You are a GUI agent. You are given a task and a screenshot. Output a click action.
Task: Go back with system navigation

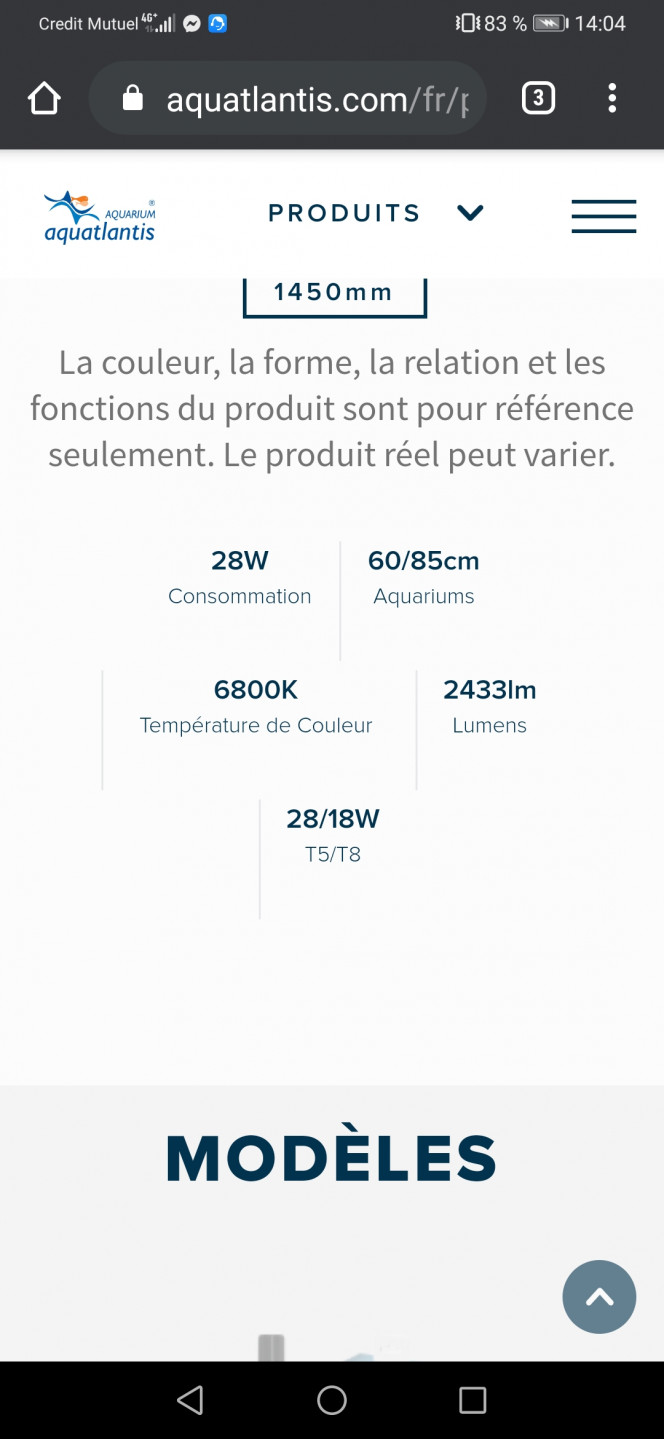(x=190, y=1400)
